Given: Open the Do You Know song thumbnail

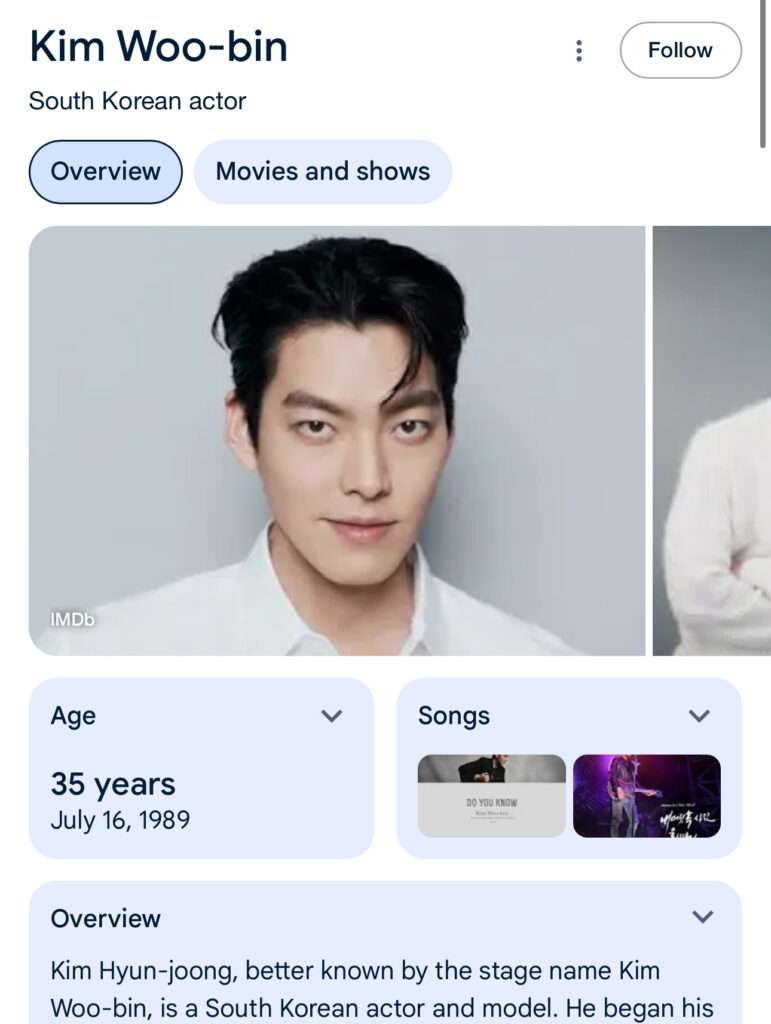Looking at the screenshot, I should pyautogui.click(x=491, y=795).
